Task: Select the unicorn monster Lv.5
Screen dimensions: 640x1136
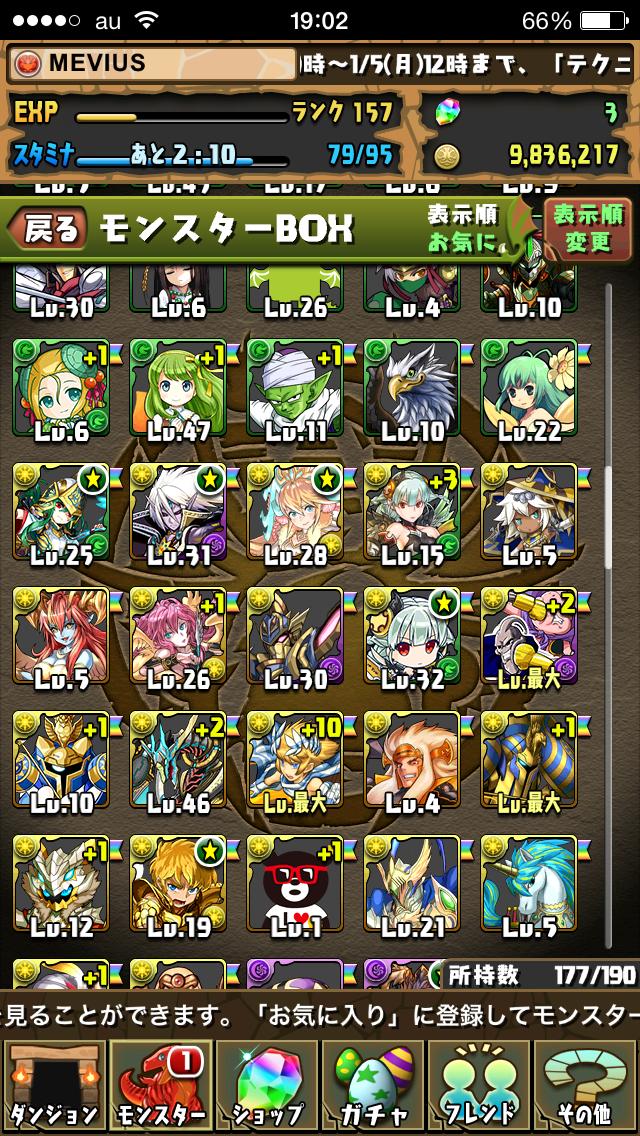Action: tap(529, 885)
